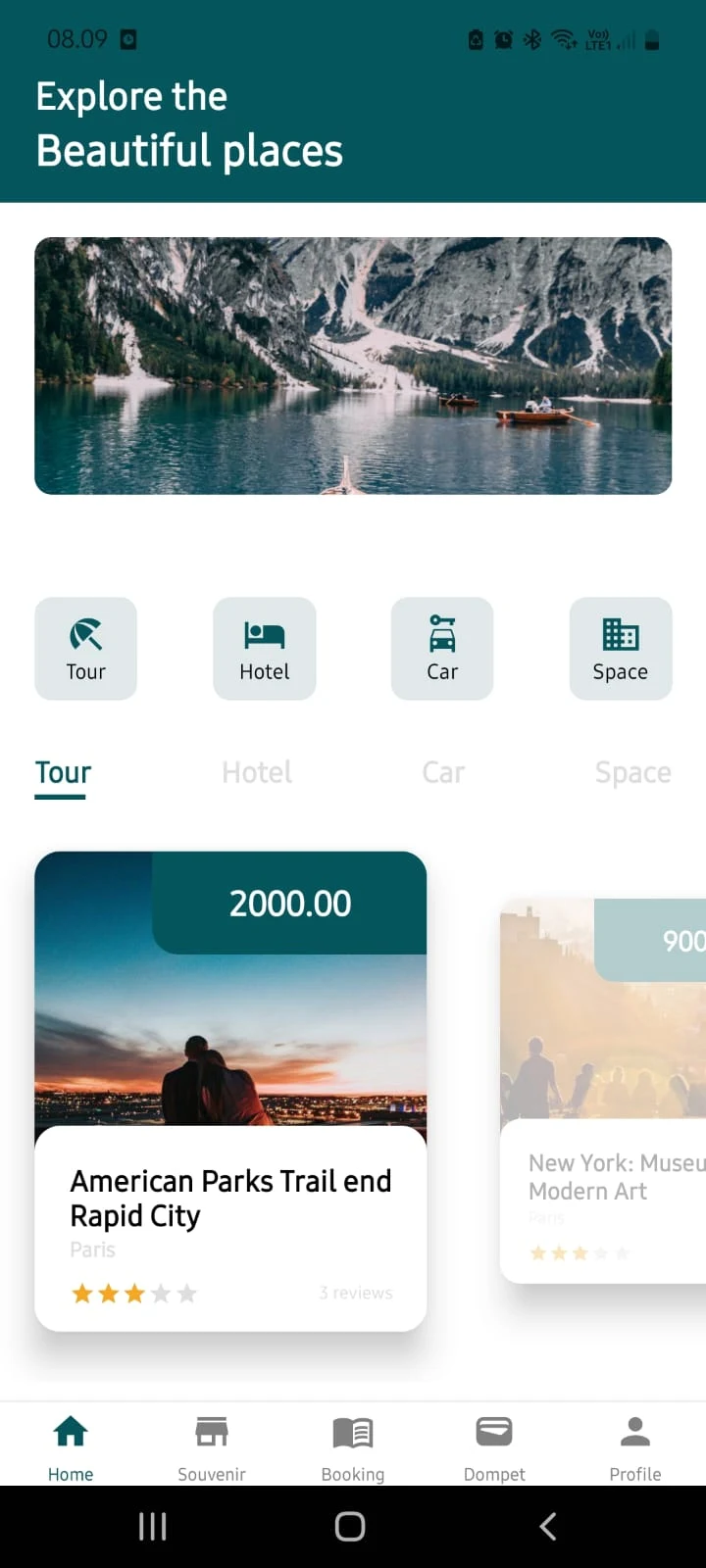Open recent apps from navigation bar

click(x=153, y=1526)
